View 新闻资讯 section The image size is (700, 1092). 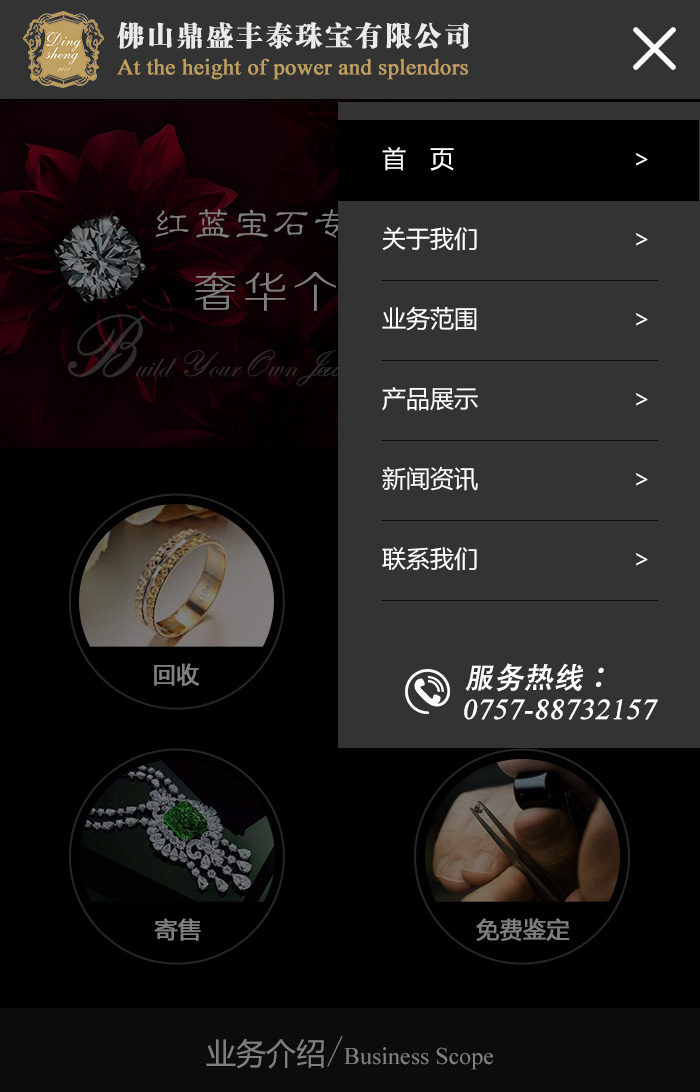518,480
